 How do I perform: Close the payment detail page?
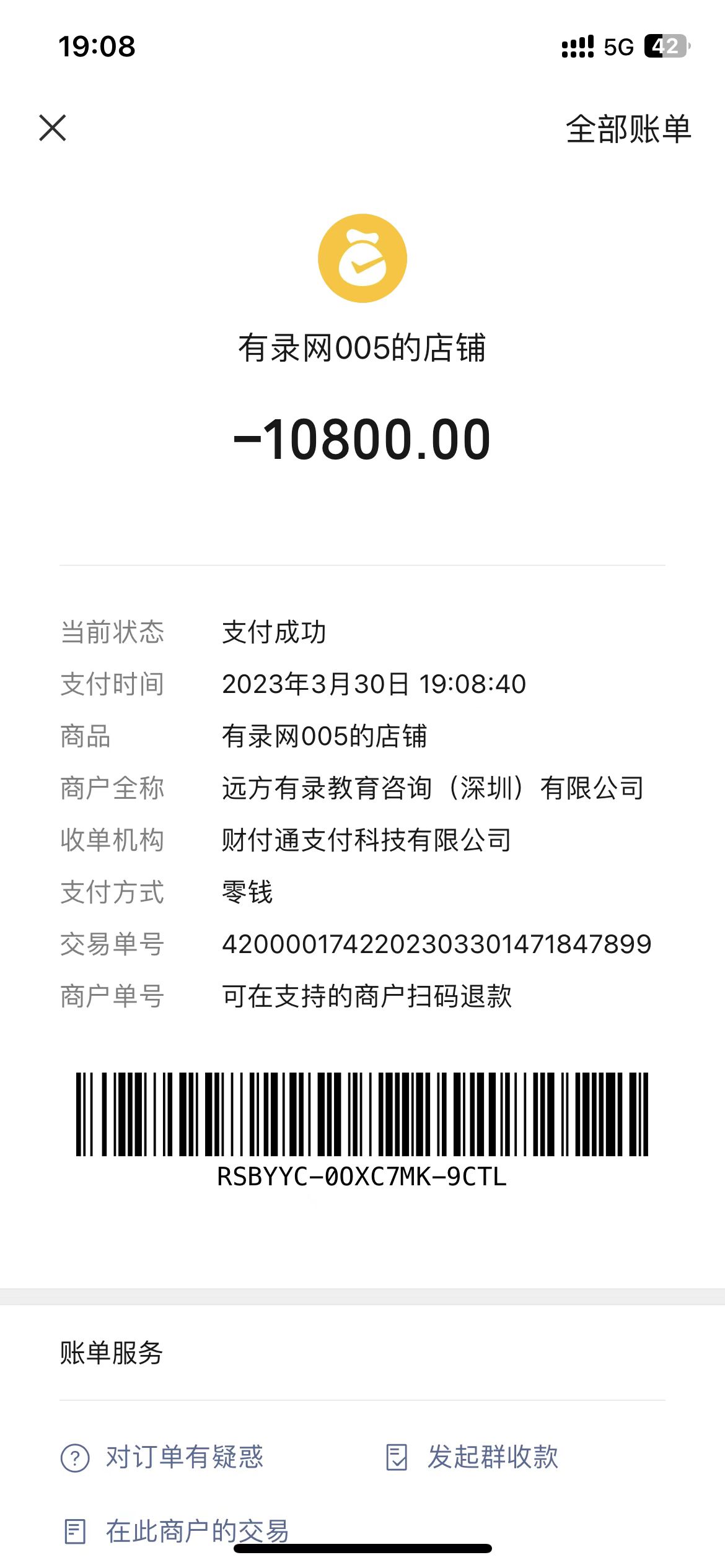click(x=53, y=128)
